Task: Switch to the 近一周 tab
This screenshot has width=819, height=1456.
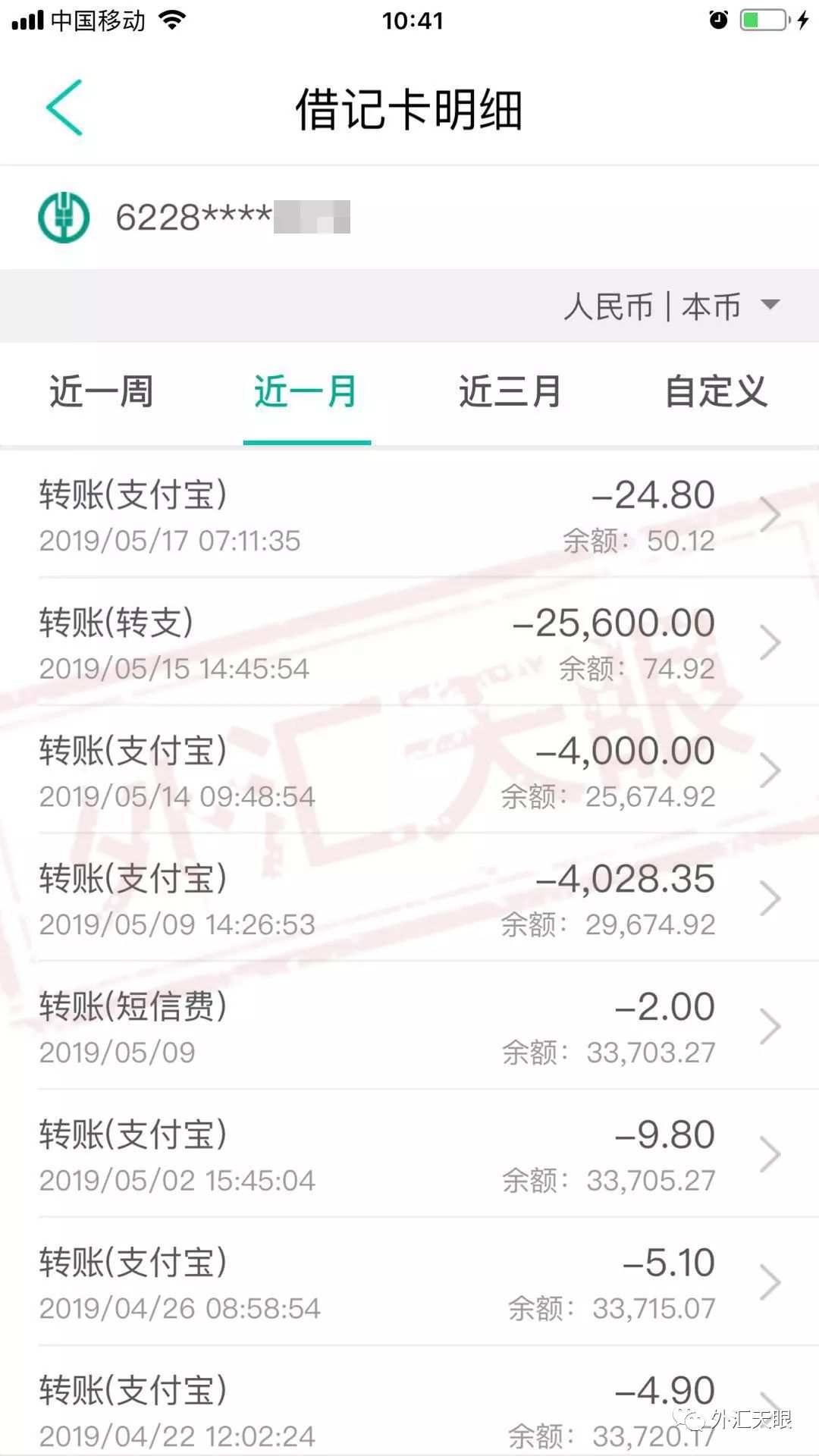Action: pyautogui.click(x=102, y=392)
